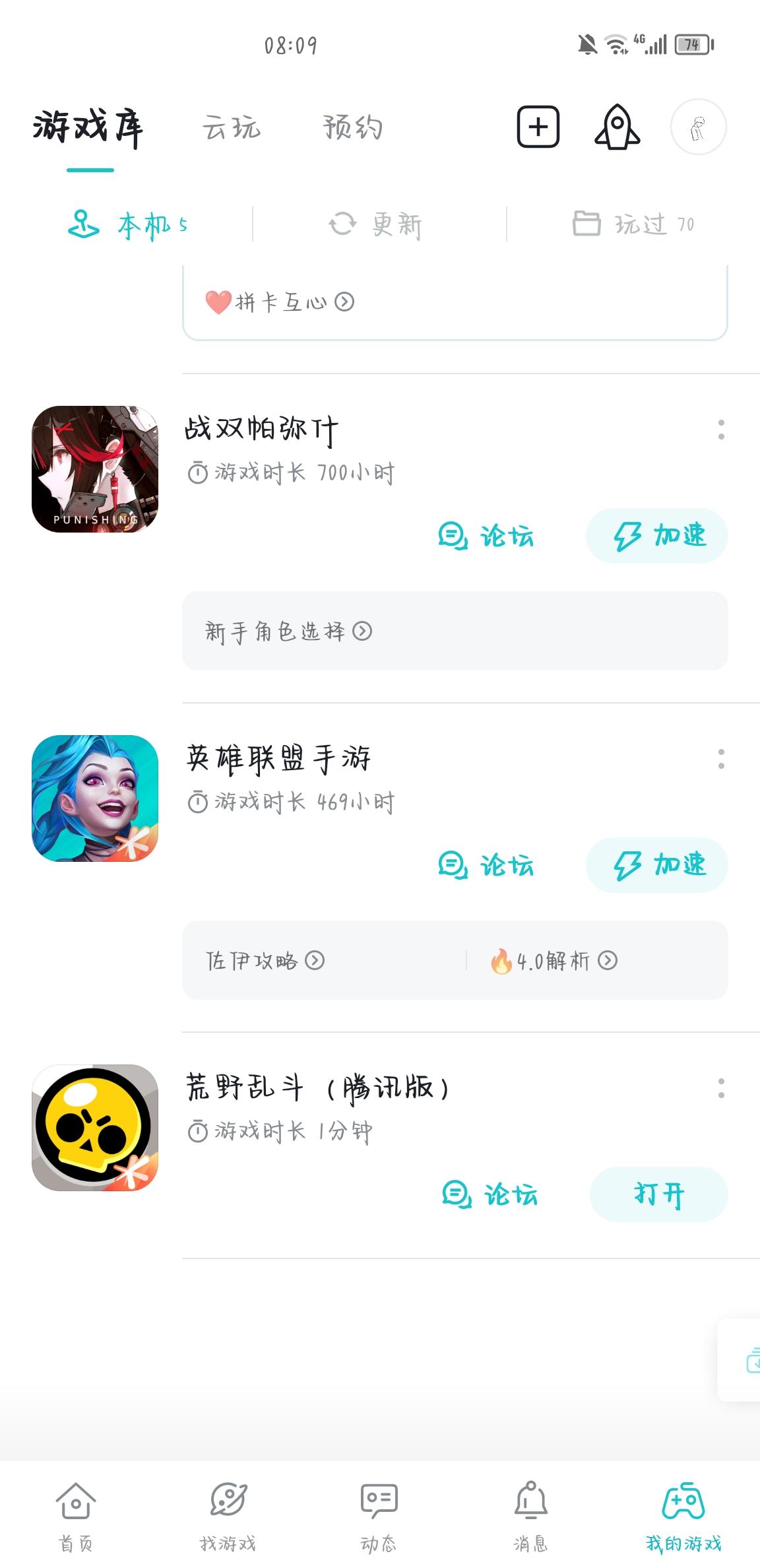
Task: Open the 拼卡互心 link
Action: [280, 302]
